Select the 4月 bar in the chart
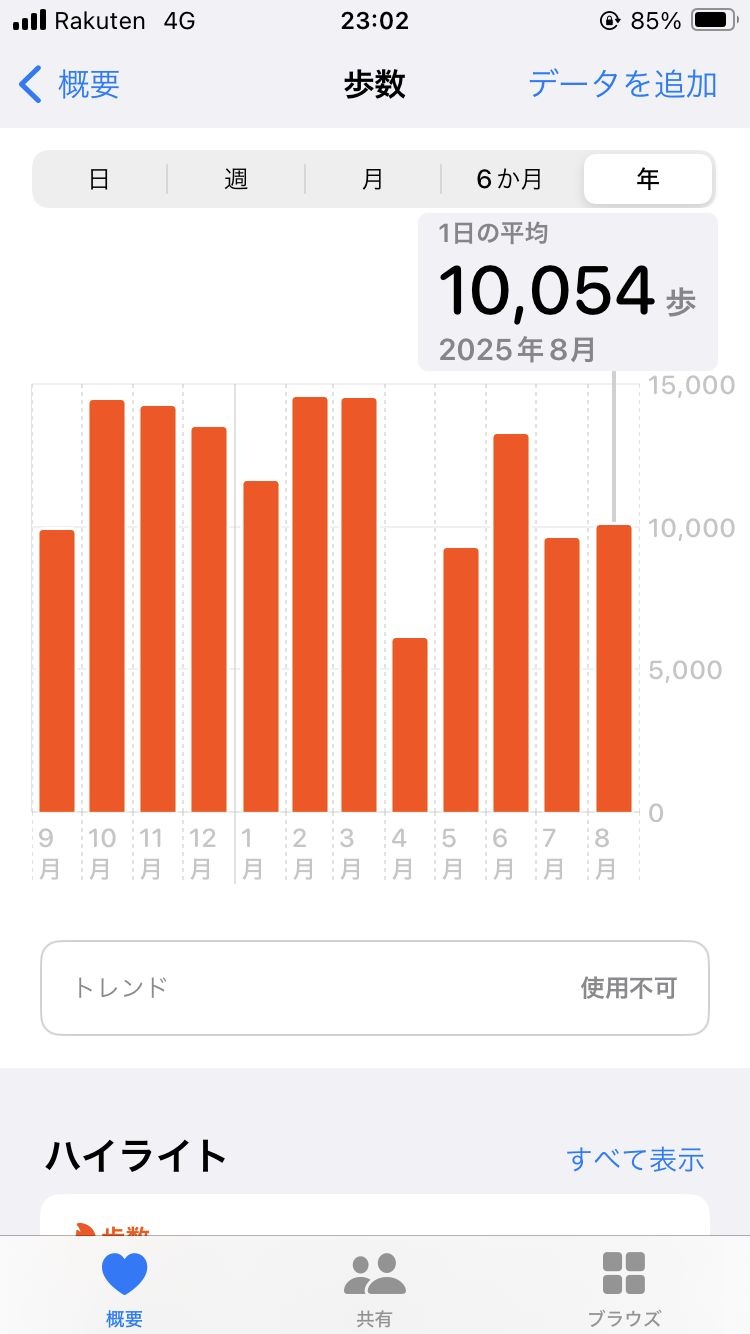 click(x=410, y=725)
